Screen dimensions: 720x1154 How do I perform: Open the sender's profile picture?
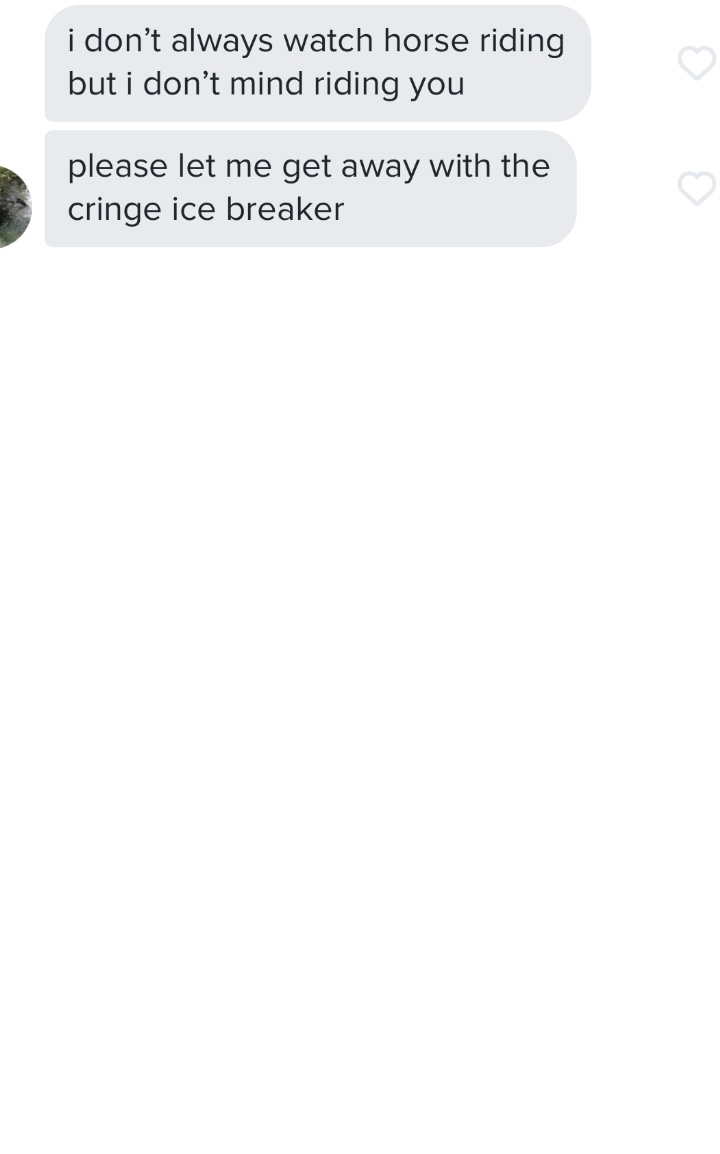[x=15, y=207]
